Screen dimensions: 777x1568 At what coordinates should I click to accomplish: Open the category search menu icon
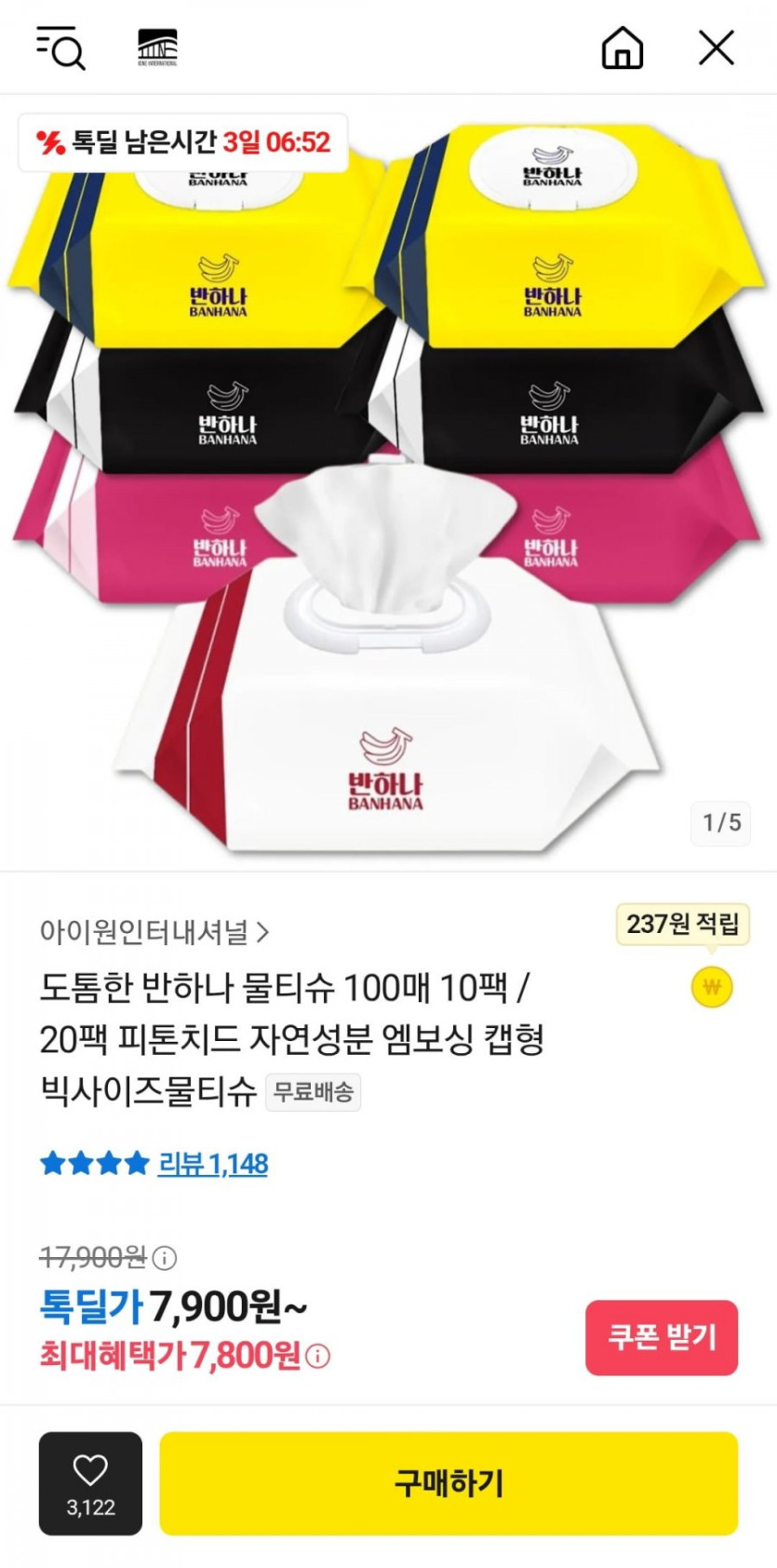click(x=60, y=47)
